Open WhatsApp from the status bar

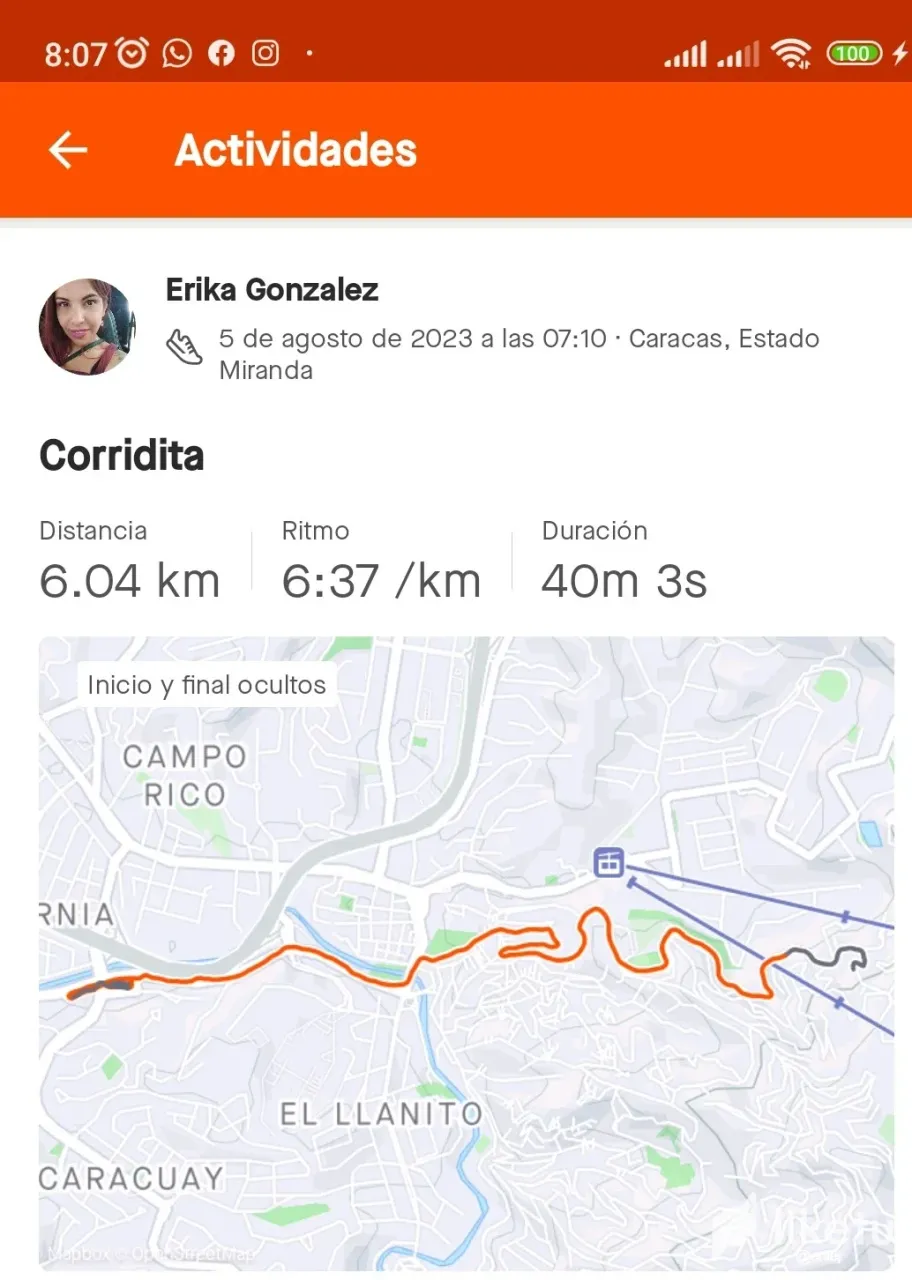(177, 53)
